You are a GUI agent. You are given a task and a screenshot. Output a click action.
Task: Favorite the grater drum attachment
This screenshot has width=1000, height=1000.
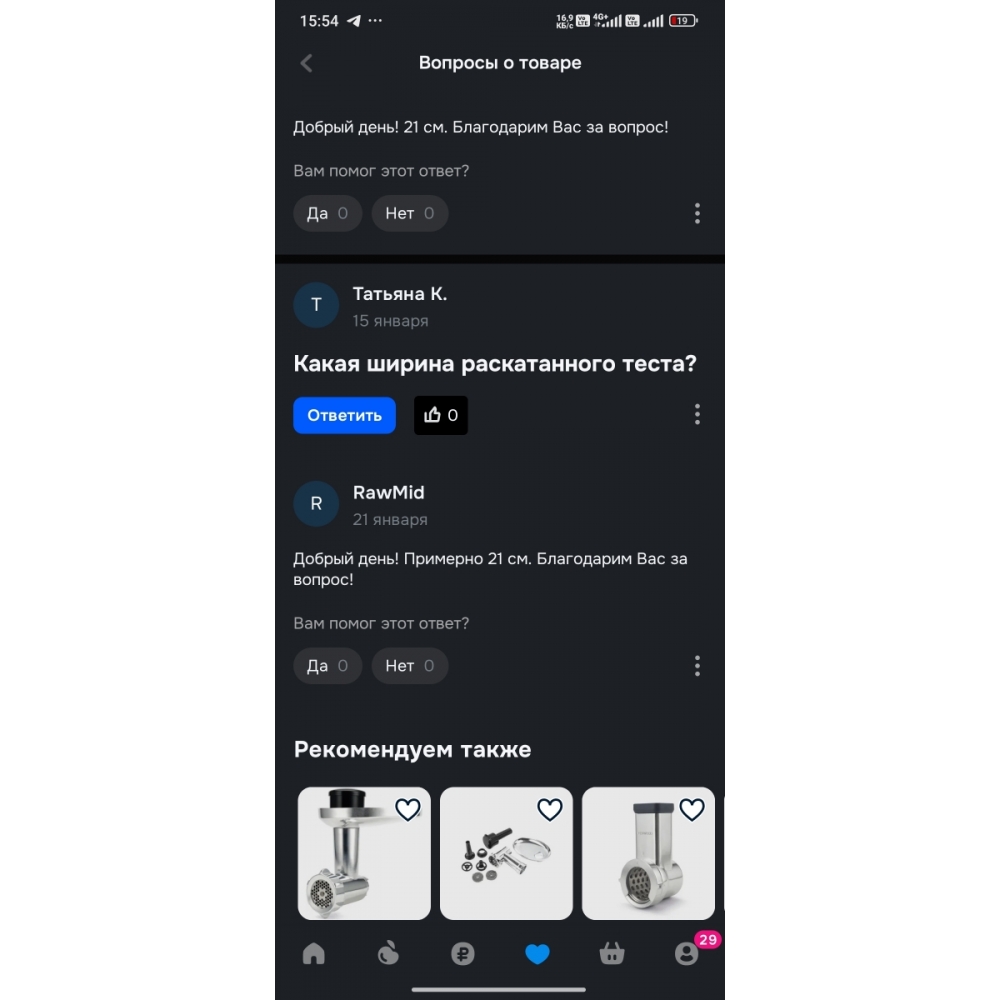coord(691,809)
